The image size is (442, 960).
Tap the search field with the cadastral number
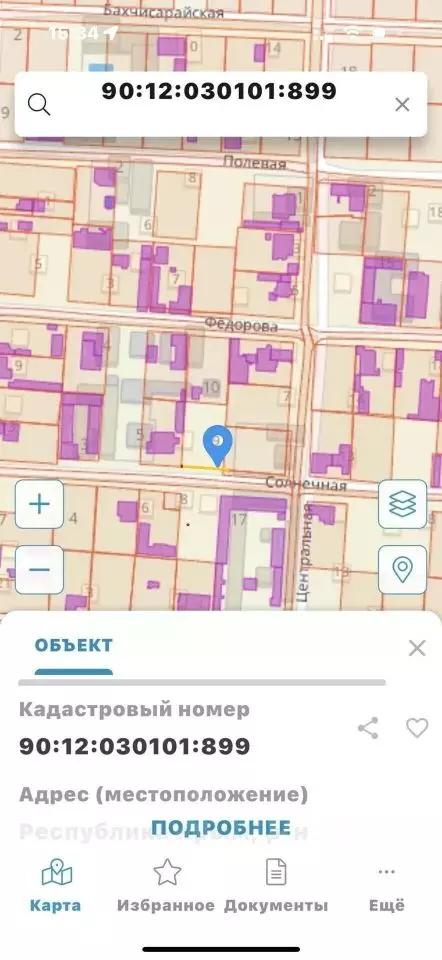coord(220,104)
